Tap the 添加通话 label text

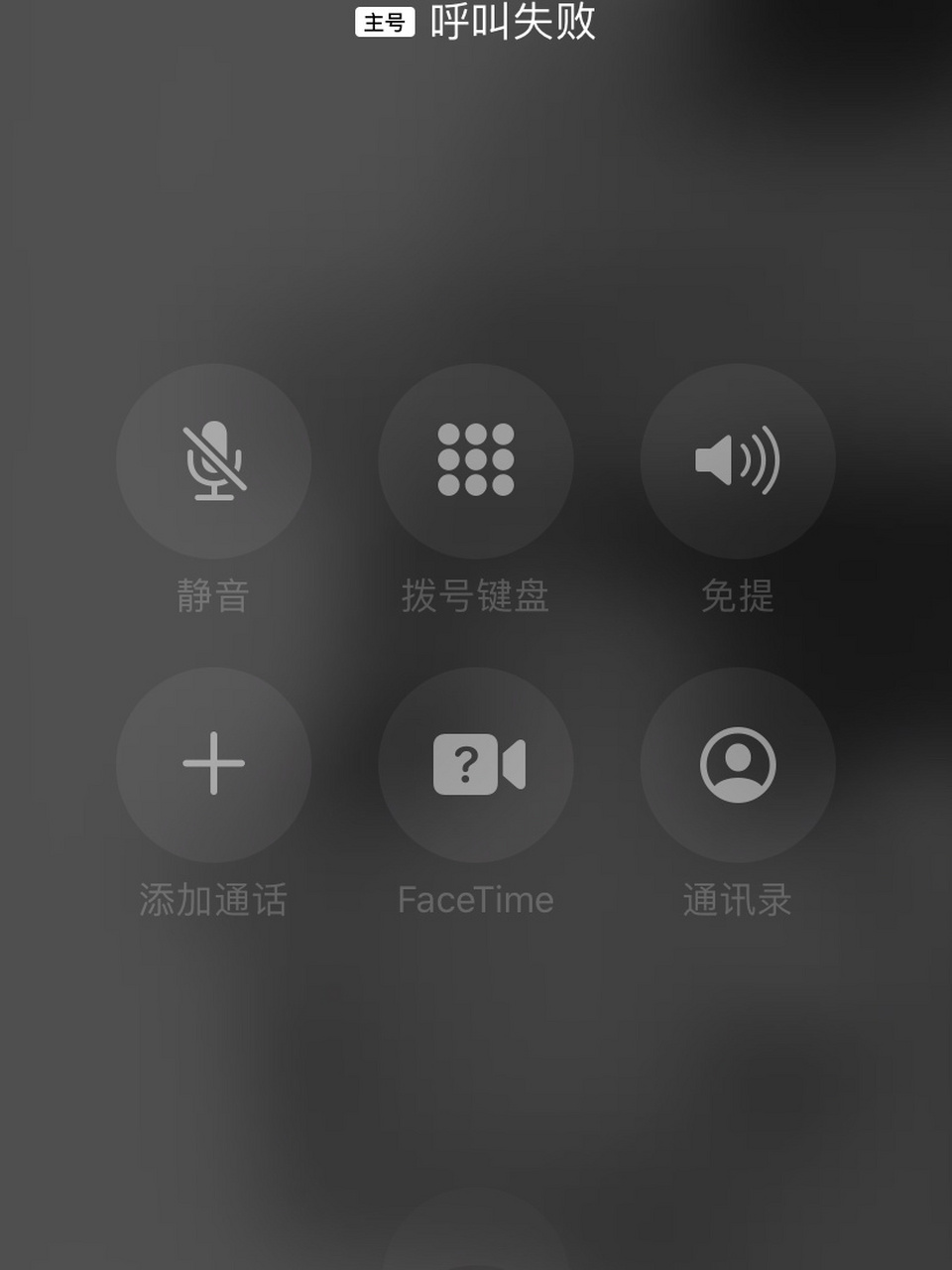(213, 900)
